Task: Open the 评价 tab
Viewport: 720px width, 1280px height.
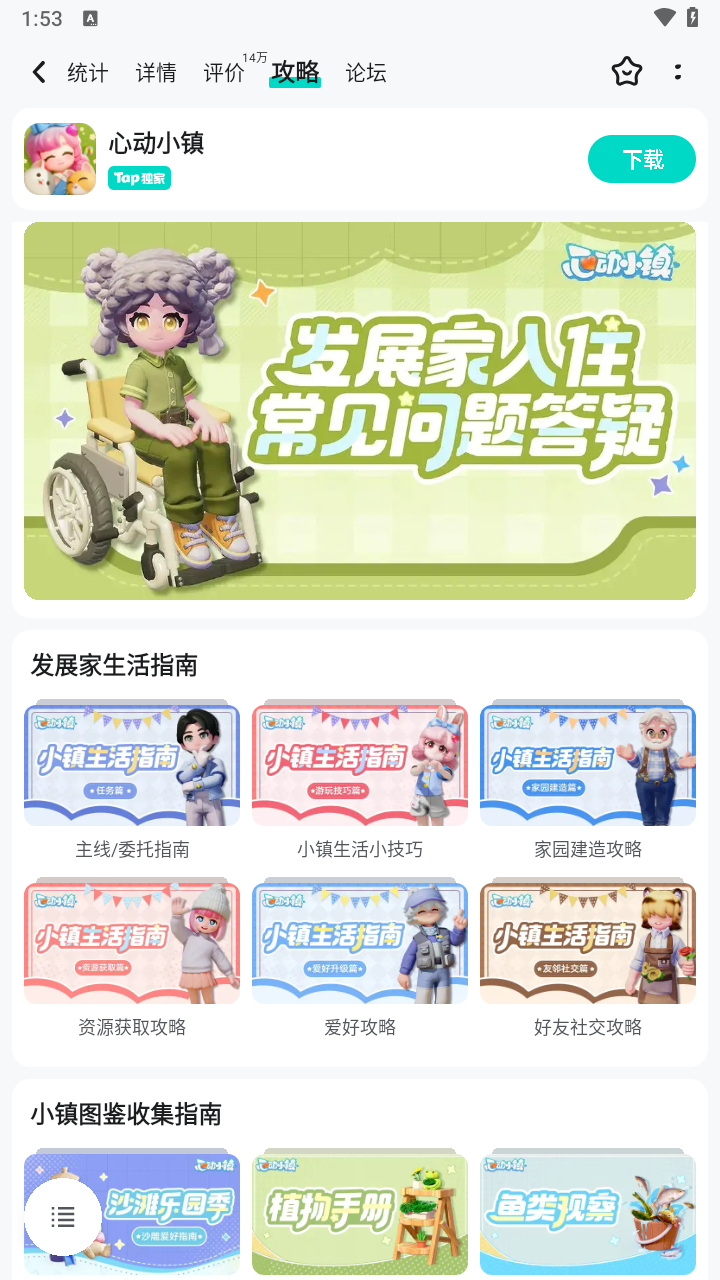Action: [x=224, y=73]
